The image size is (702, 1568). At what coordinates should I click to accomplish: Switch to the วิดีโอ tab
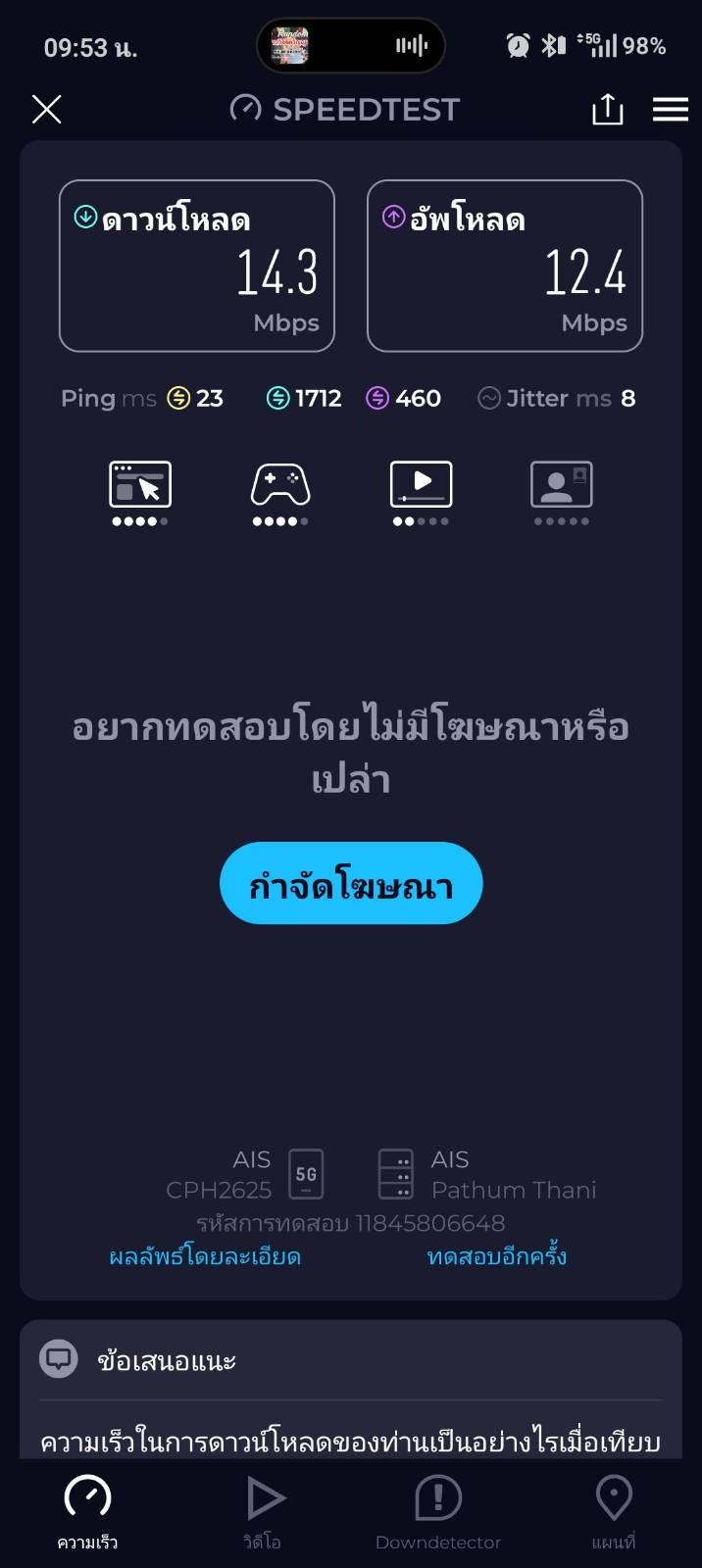point(263,1513)
